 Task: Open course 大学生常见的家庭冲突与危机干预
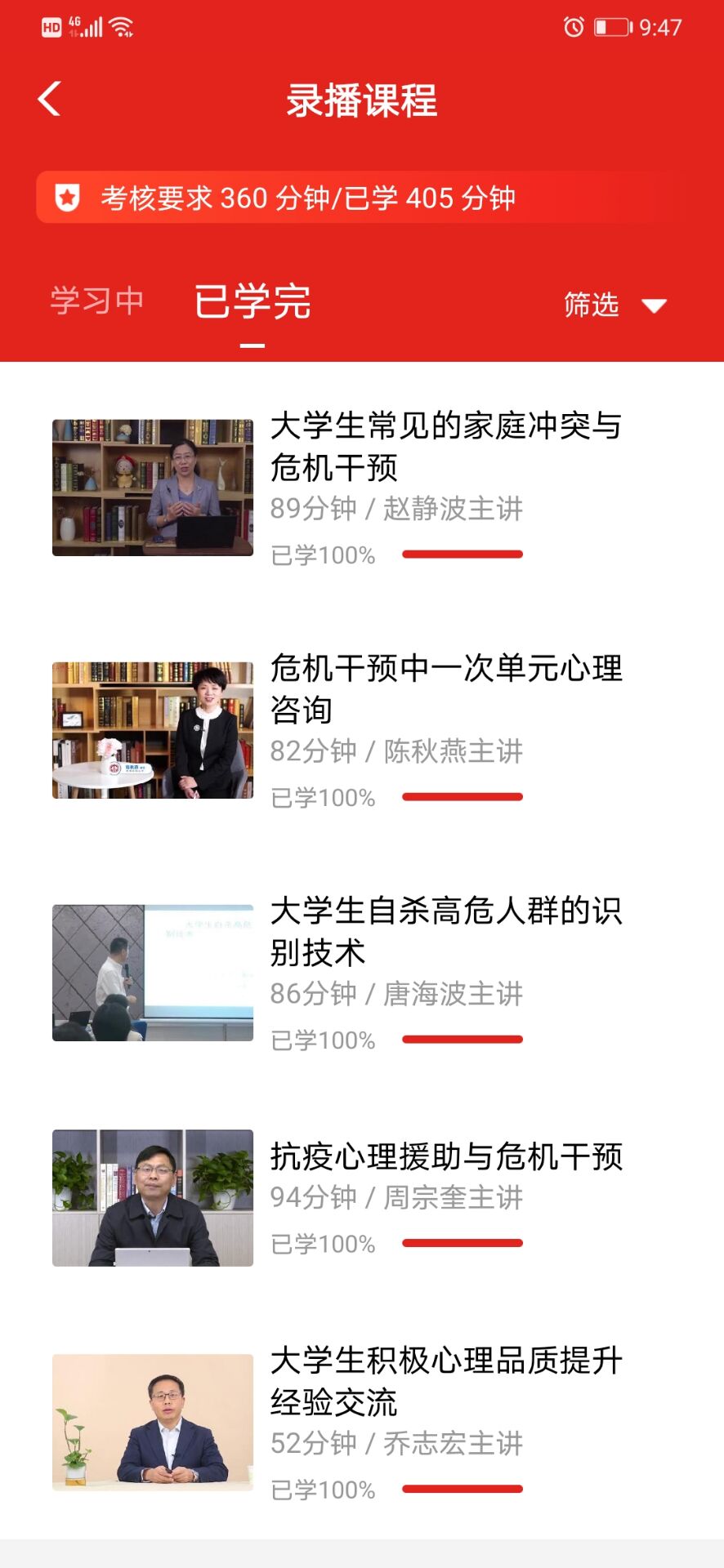(x=445, y=446)
